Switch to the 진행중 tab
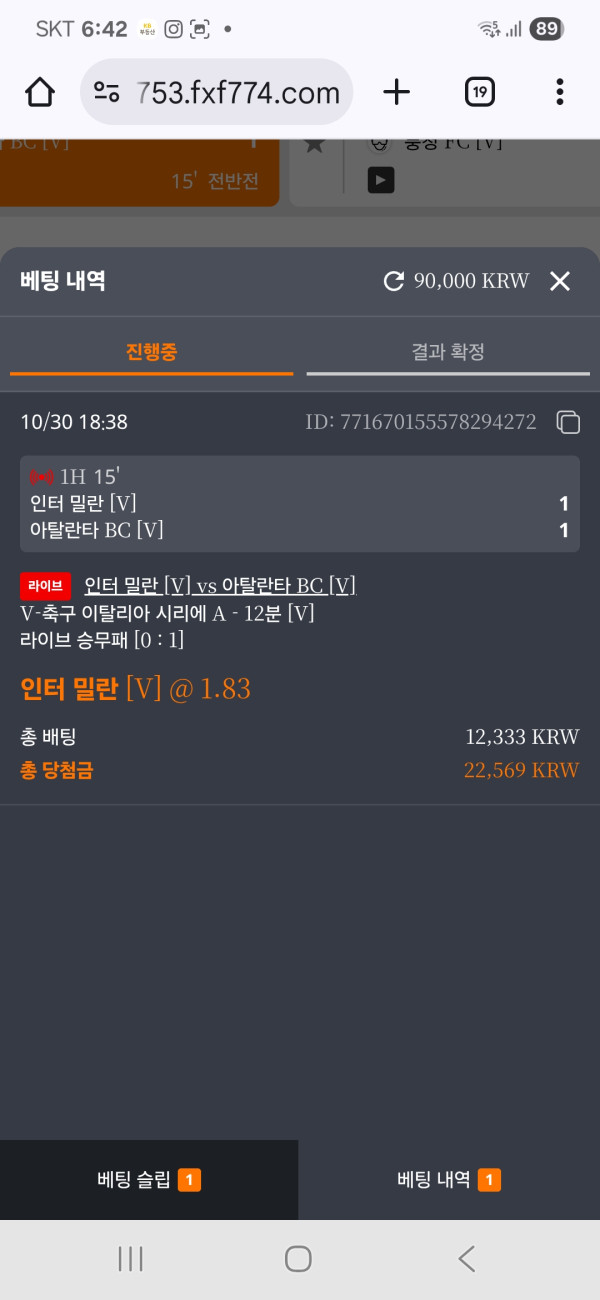This screenshot has width=600, height=1300. pos(151,352)
